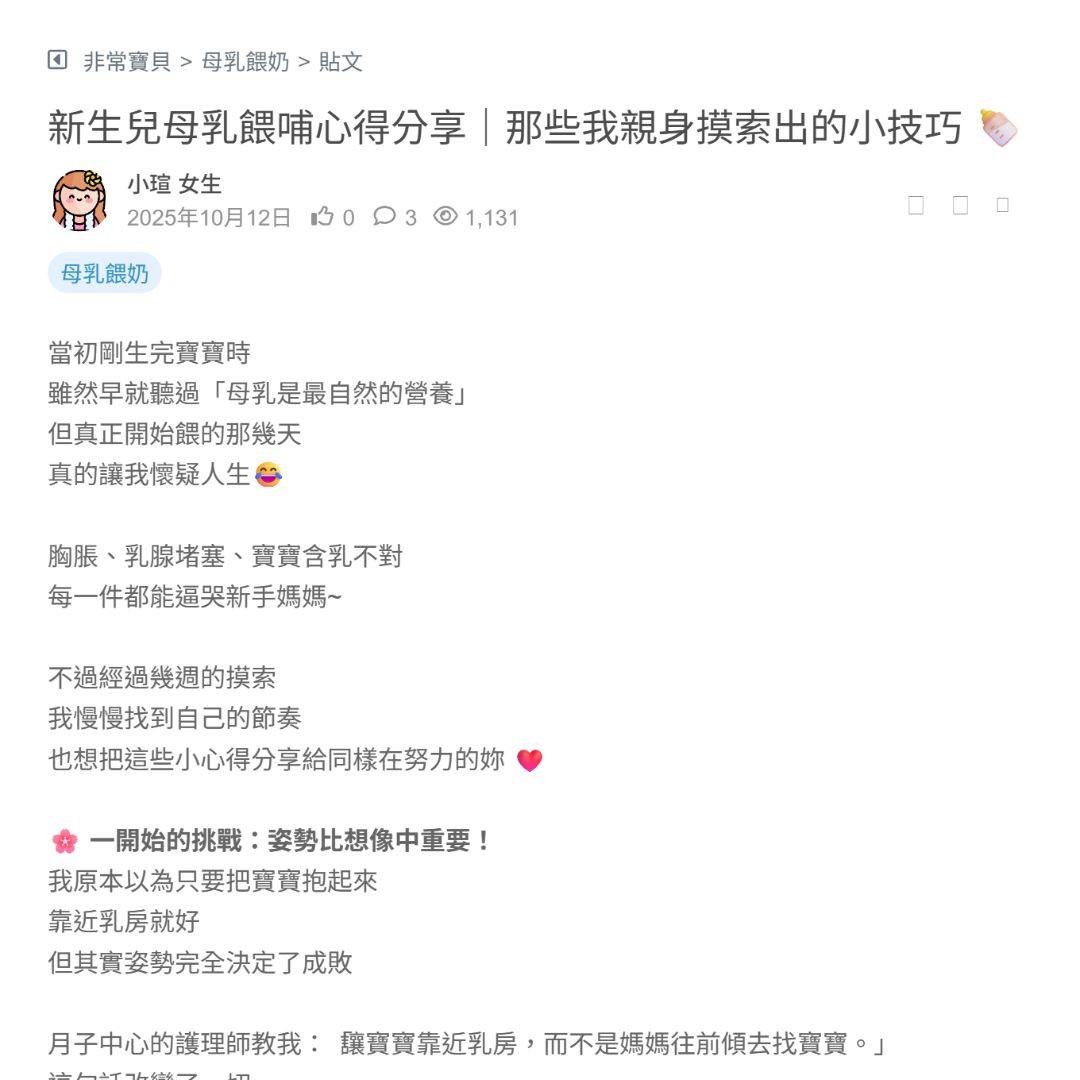The height and width of the screenshot is (1080, 1080).
Task: Open the comments bubble showing 3
Action: tap(384, 216)
